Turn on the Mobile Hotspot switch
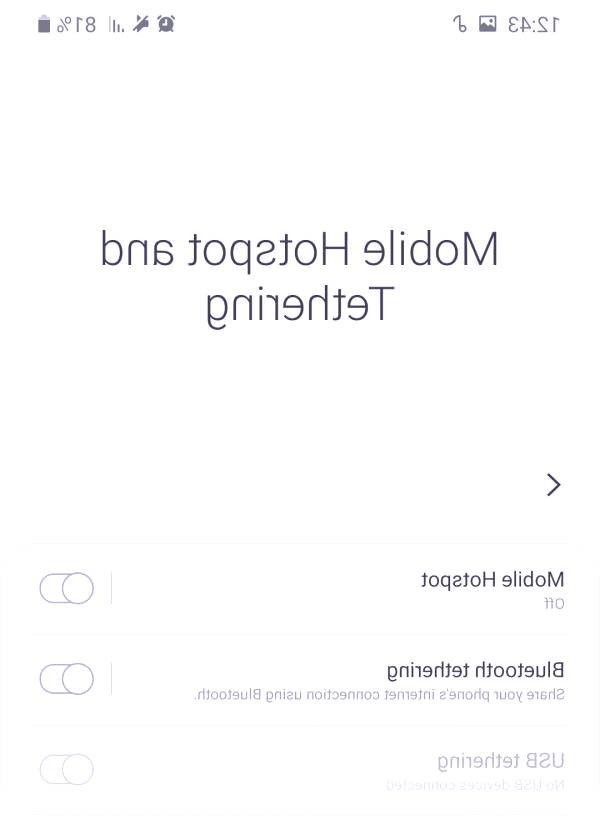The width and height of the screenshot is (600, 820). [67, 589]
